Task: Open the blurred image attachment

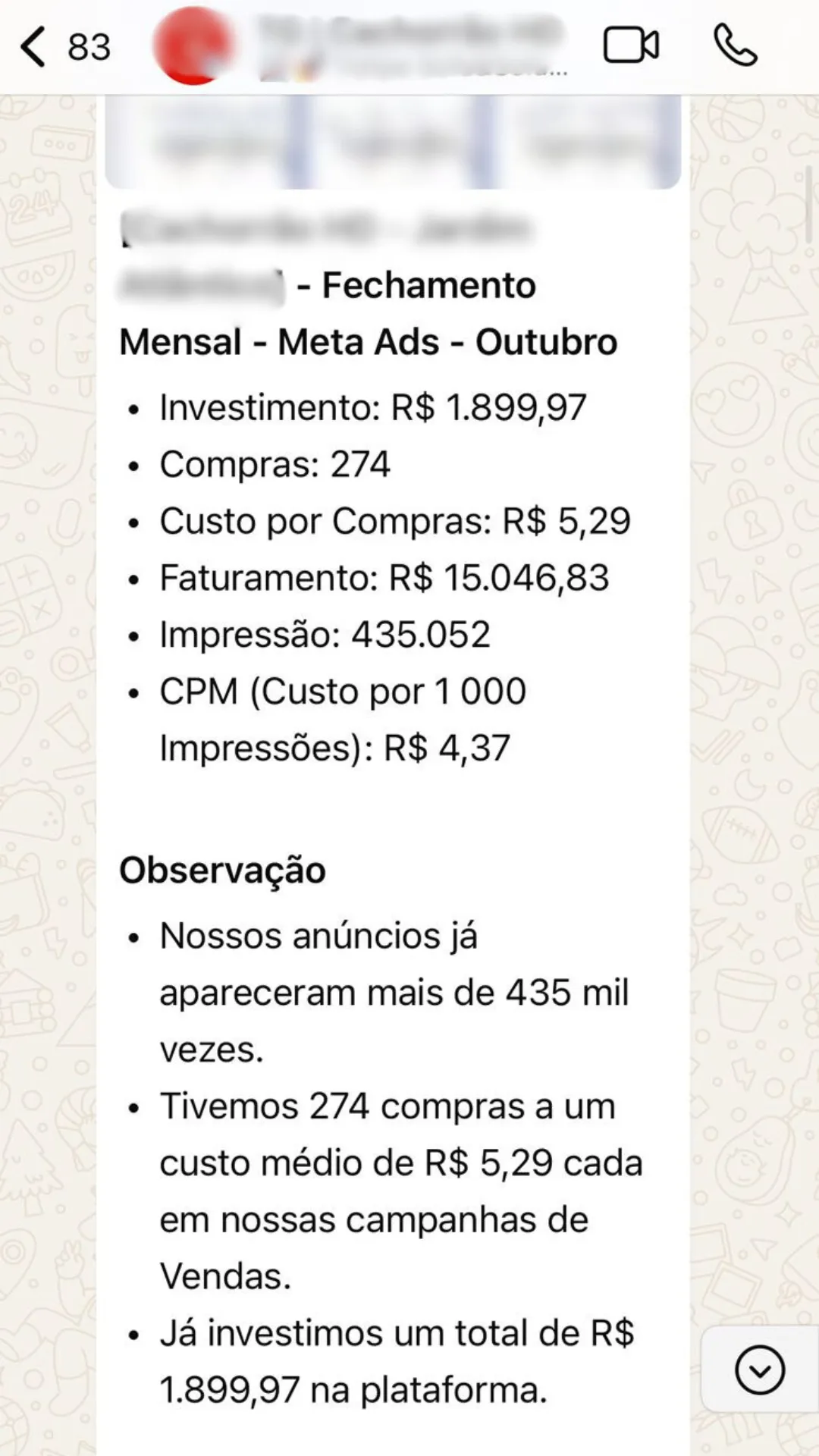Action: click(x=393, y=143)
